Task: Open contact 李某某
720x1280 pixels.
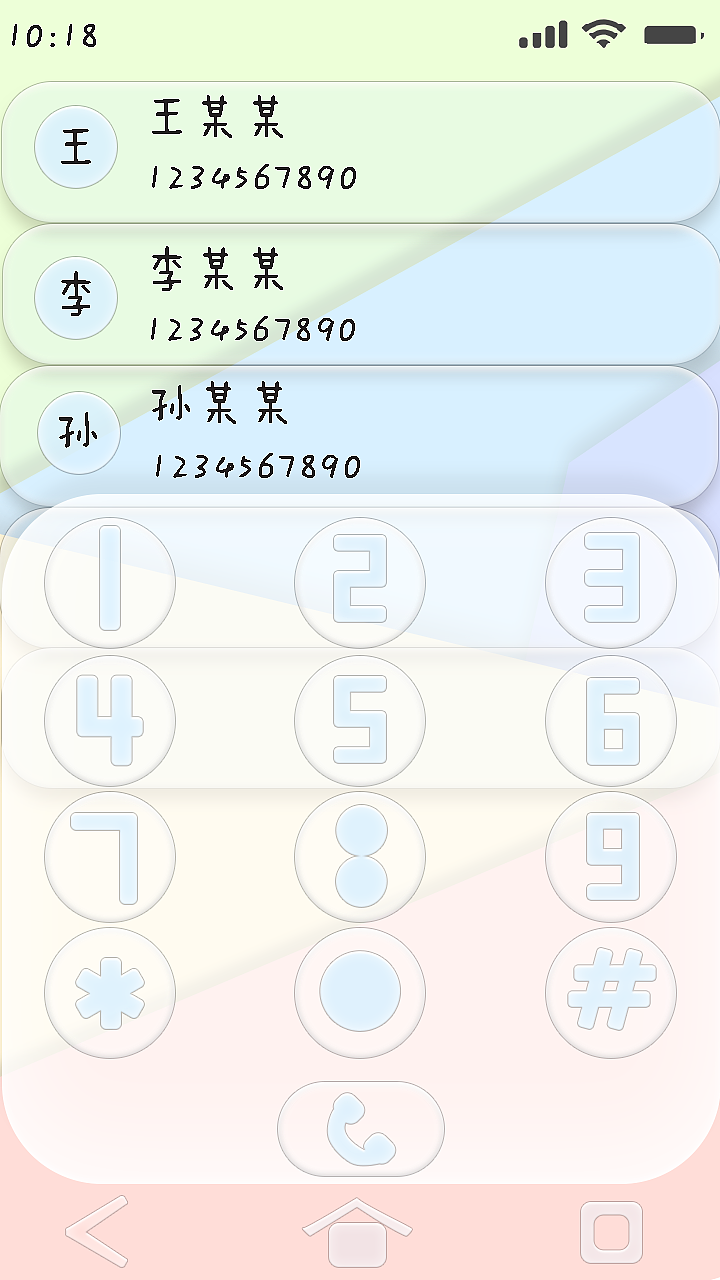Action: pos(360,294)
